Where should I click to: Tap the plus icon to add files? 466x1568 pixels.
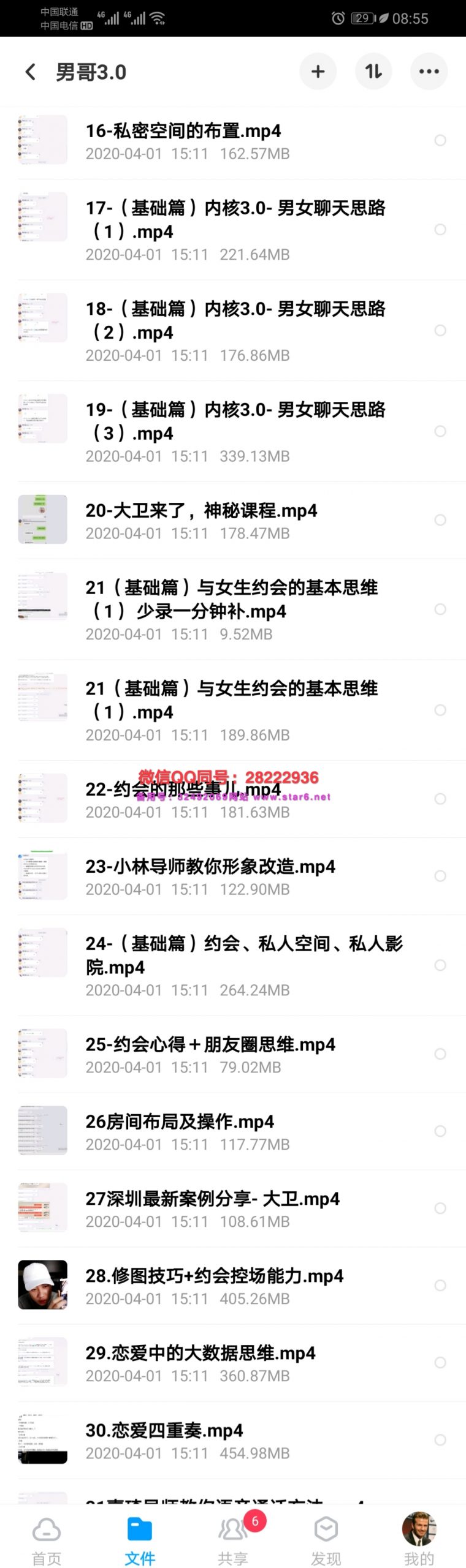click(x=318, y=72)
